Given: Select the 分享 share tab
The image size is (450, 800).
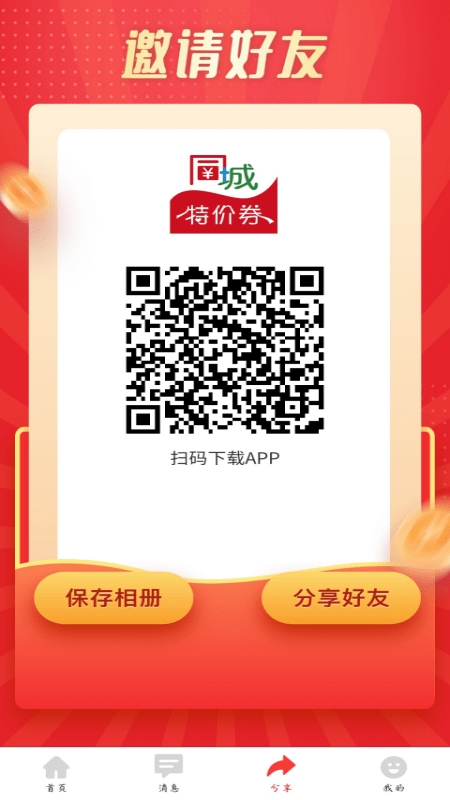Looking at the screenshot, I should 281,774.
